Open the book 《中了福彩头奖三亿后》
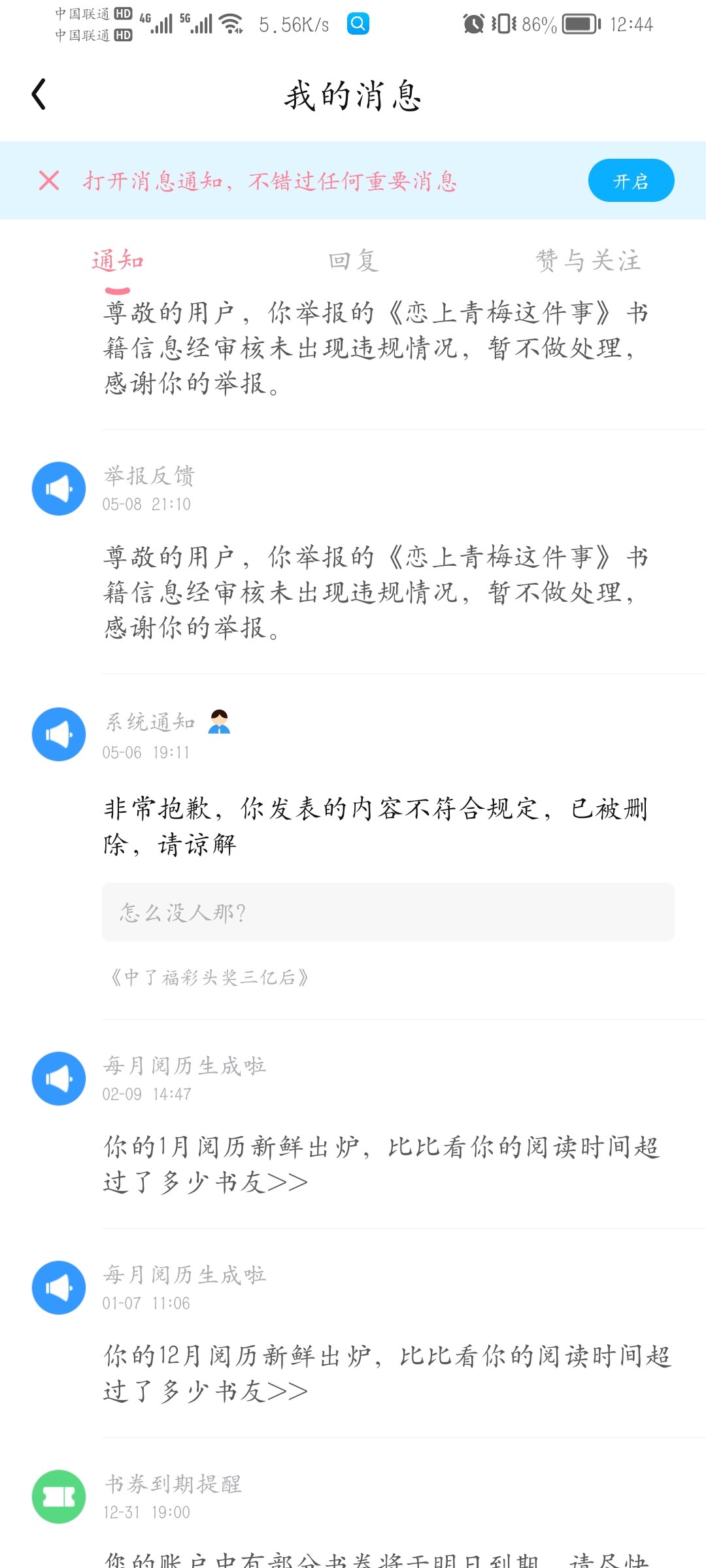Viewport: 706px width, 1568px height. (x=209, y=977)
